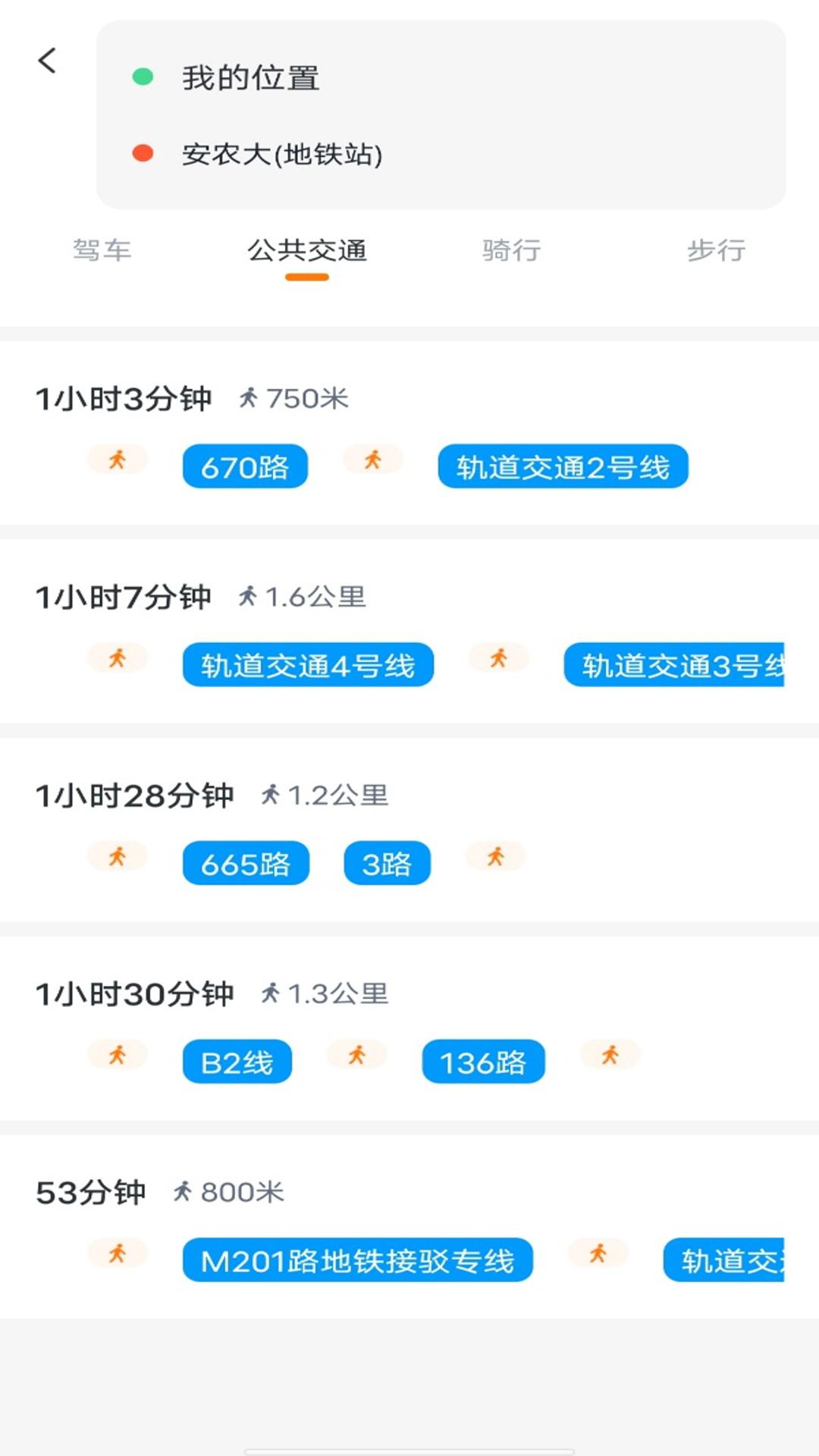Click the walking icon before 轨道交通4号线
The image size is (819, 1456).
click(118, 657)
